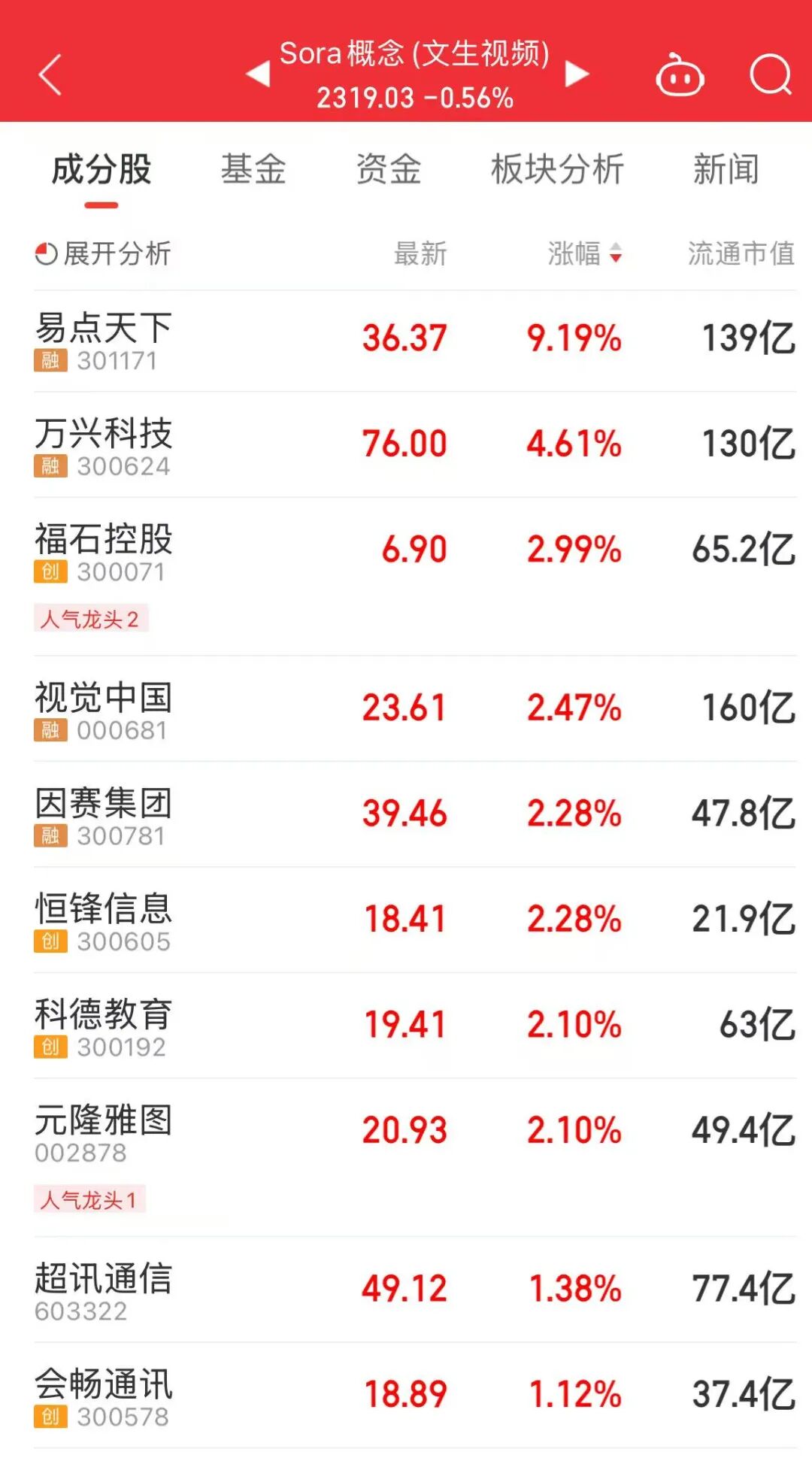Open the robot assistant icon

pos(680,75)
